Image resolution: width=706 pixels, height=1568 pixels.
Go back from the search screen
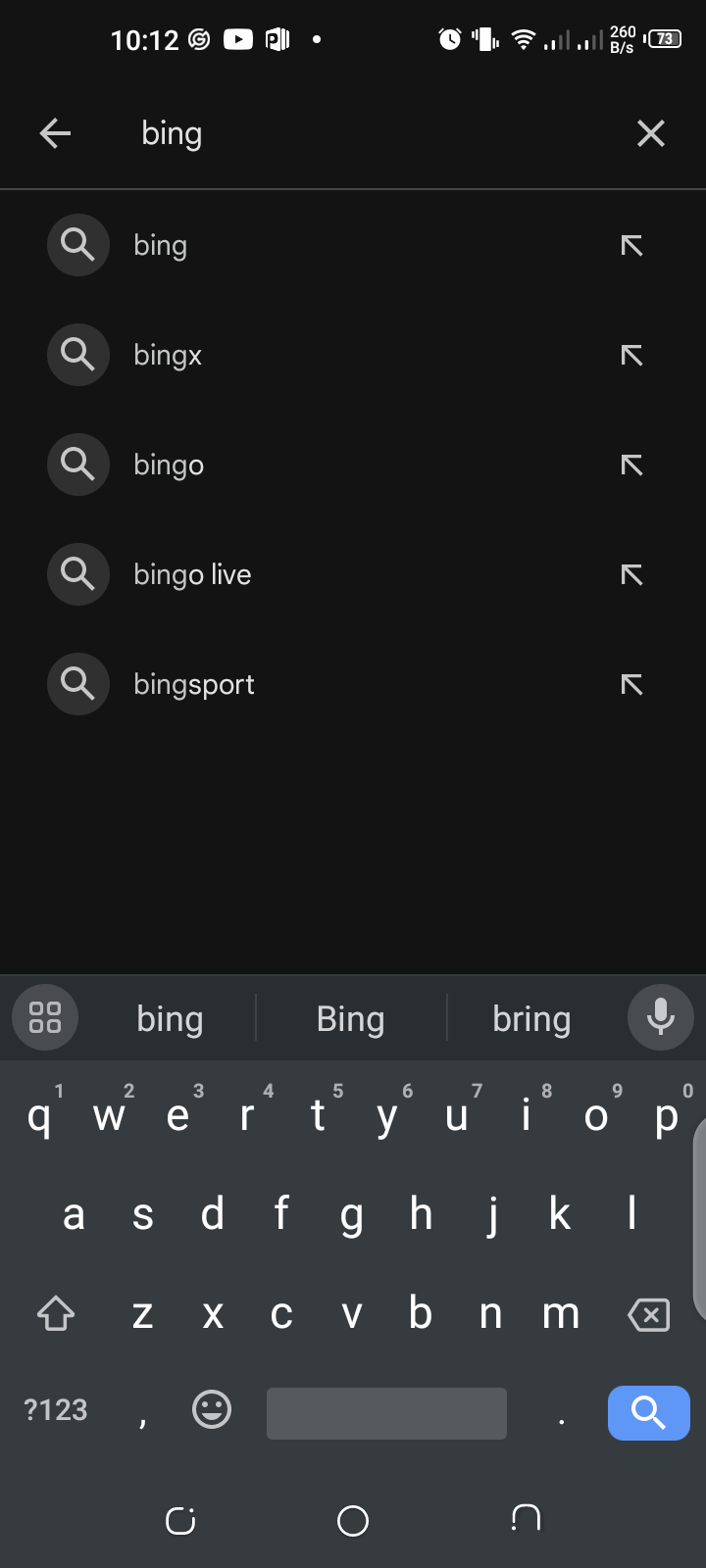click(x=55, y=133)
